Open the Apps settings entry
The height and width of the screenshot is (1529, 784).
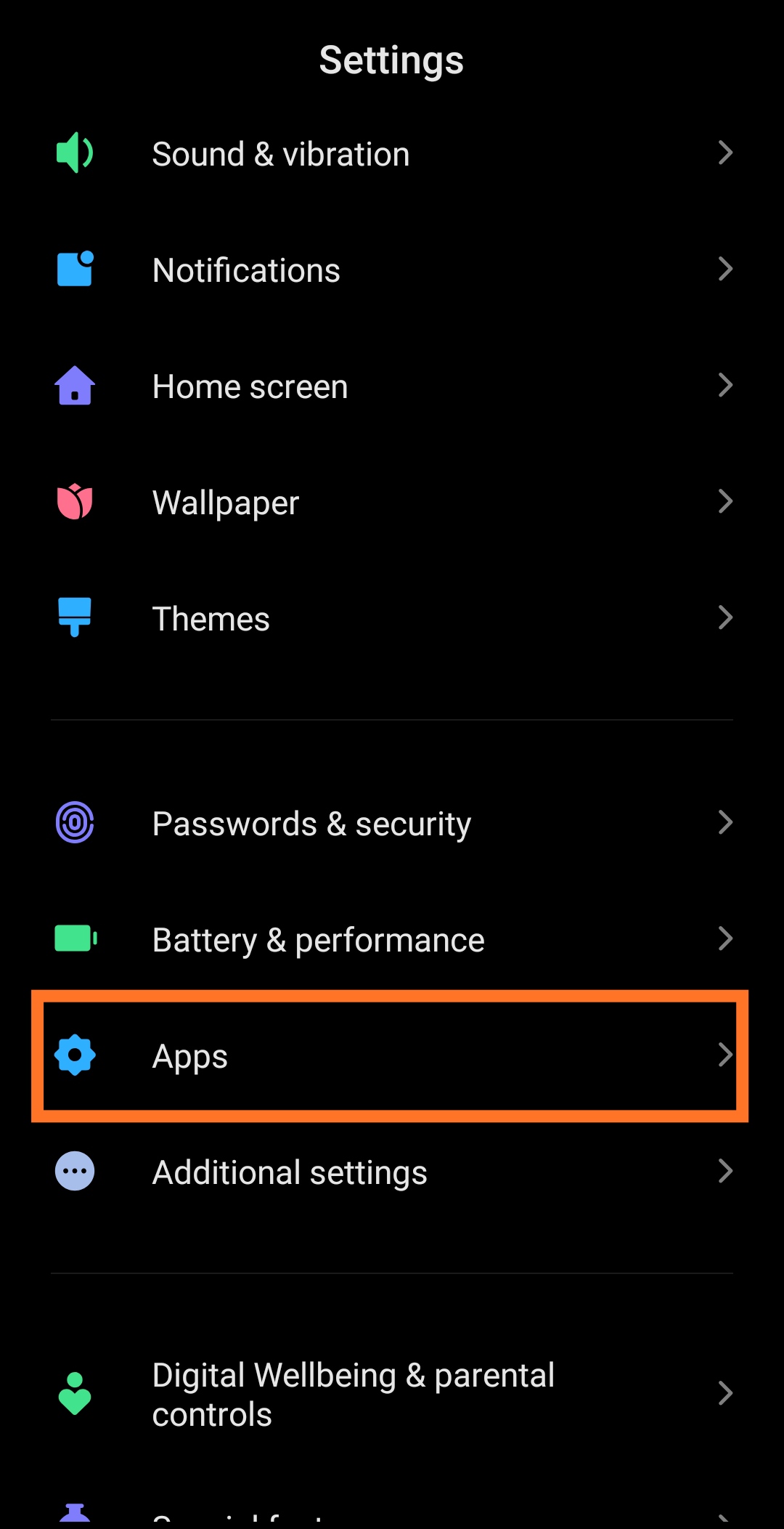click(x=392, y=1055)
